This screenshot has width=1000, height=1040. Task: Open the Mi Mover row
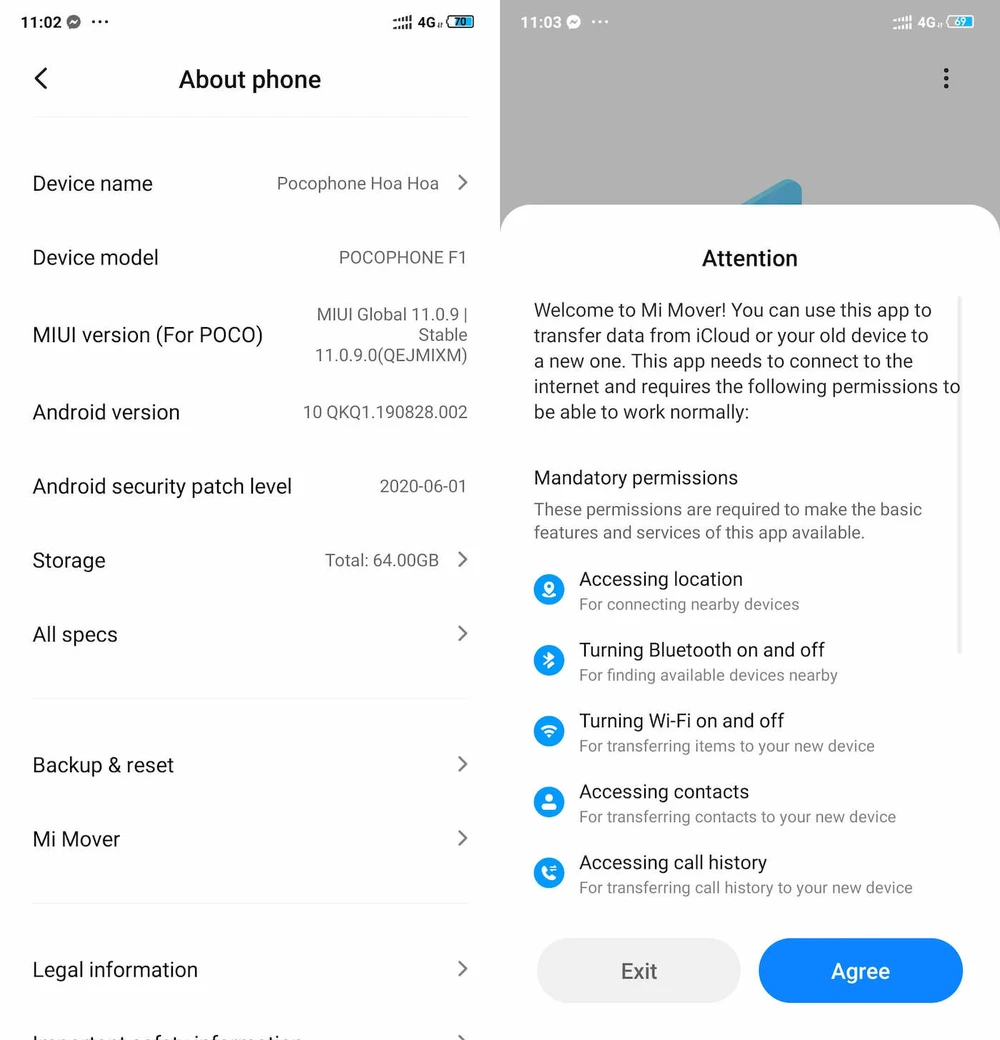[x=250, y=839]
